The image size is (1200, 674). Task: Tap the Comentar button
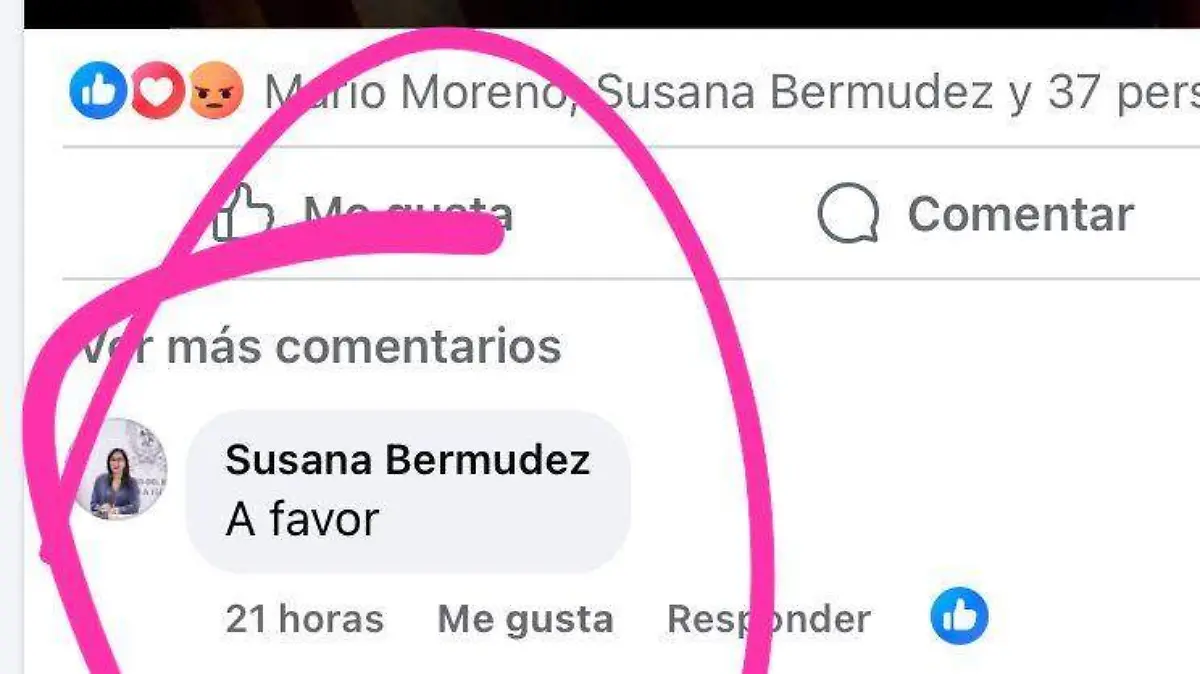975,214
